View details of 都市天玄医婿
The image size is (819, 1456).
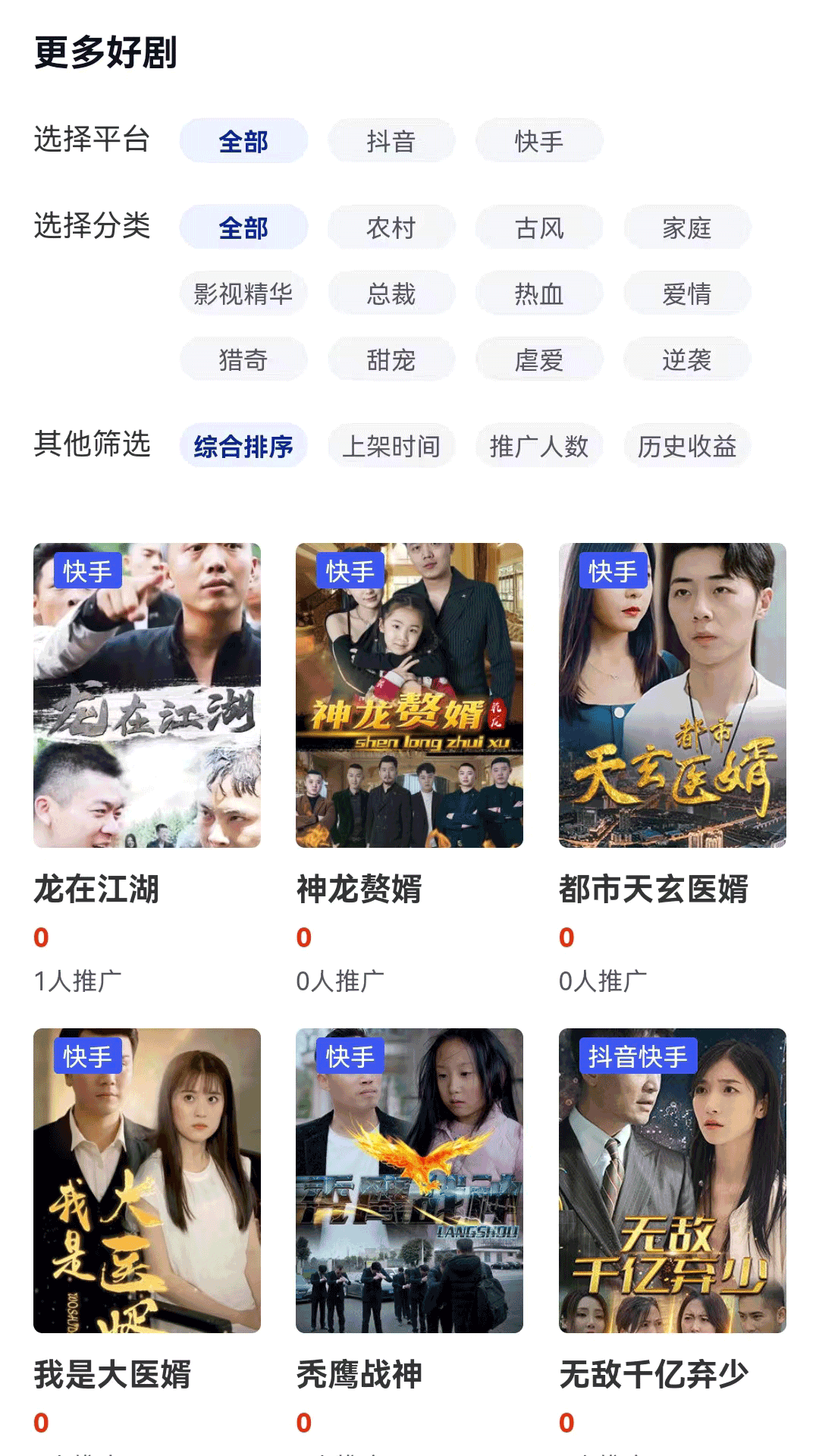[x=672, y=695]
